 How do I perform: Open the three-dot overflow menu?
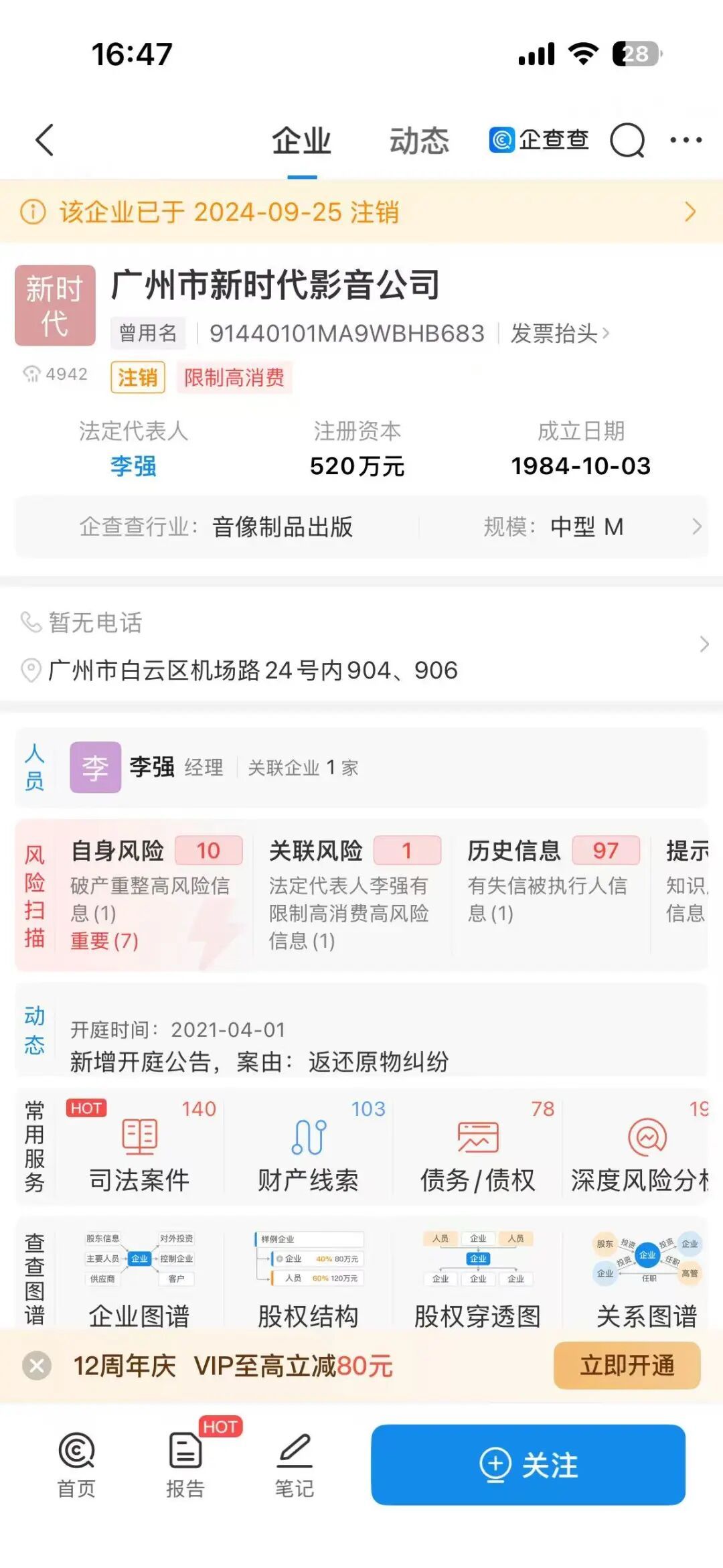pyautogui.click(x=686, y=140)
